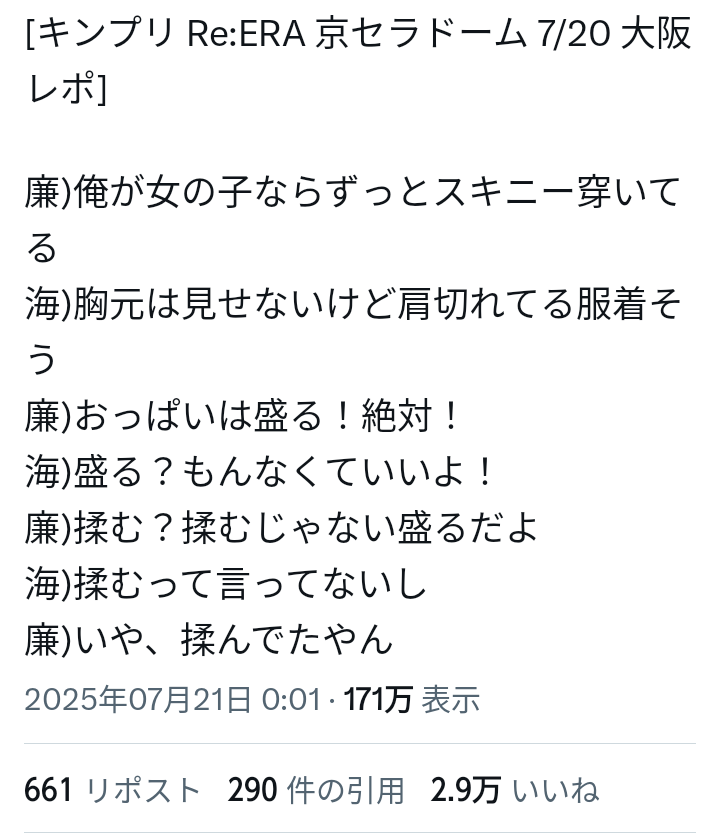The image size is (720, 834).
Task: View the 290 件の引用 quotes
Action: [316, 790]
